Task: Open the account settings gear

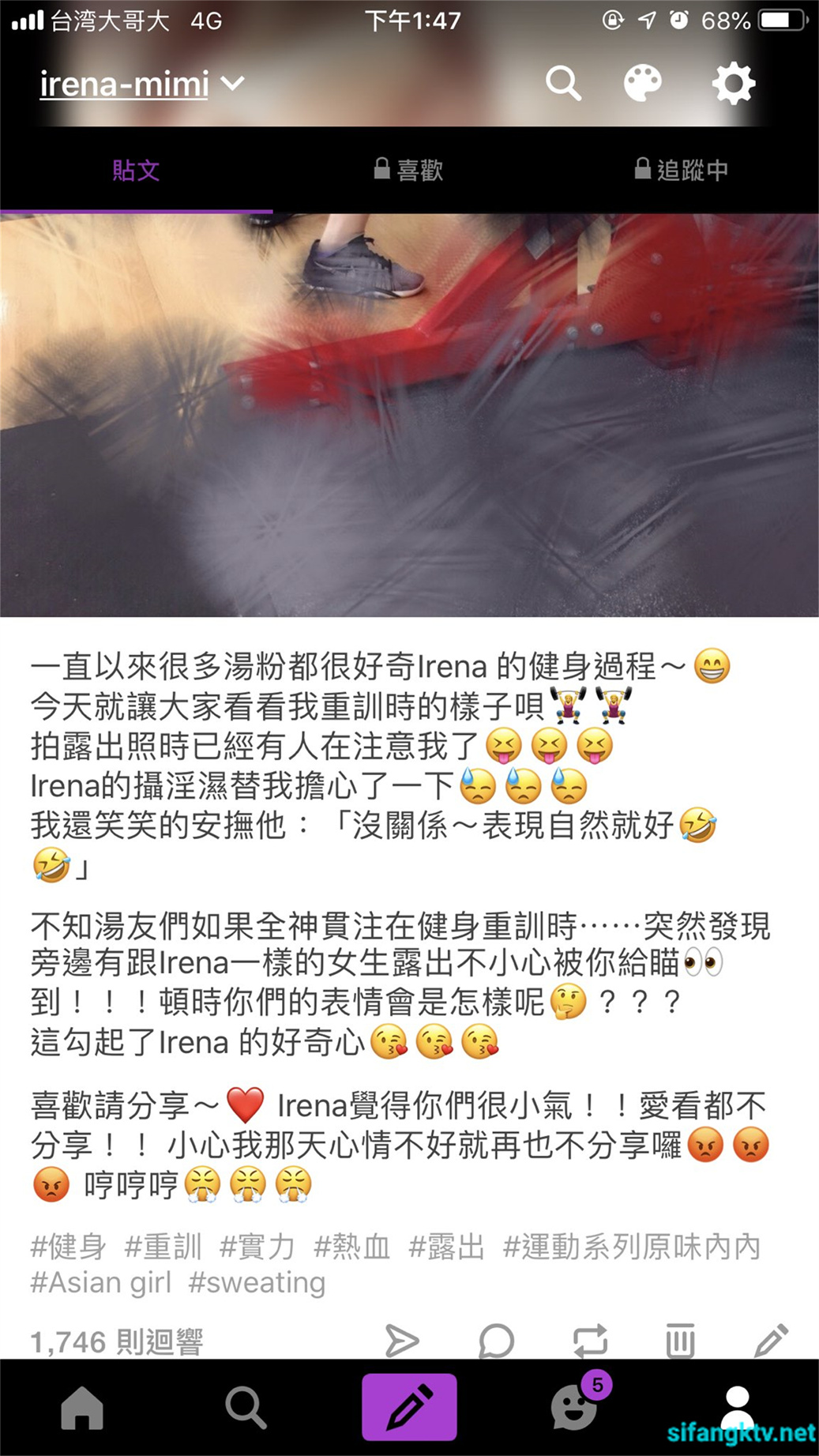Action: 733,83
